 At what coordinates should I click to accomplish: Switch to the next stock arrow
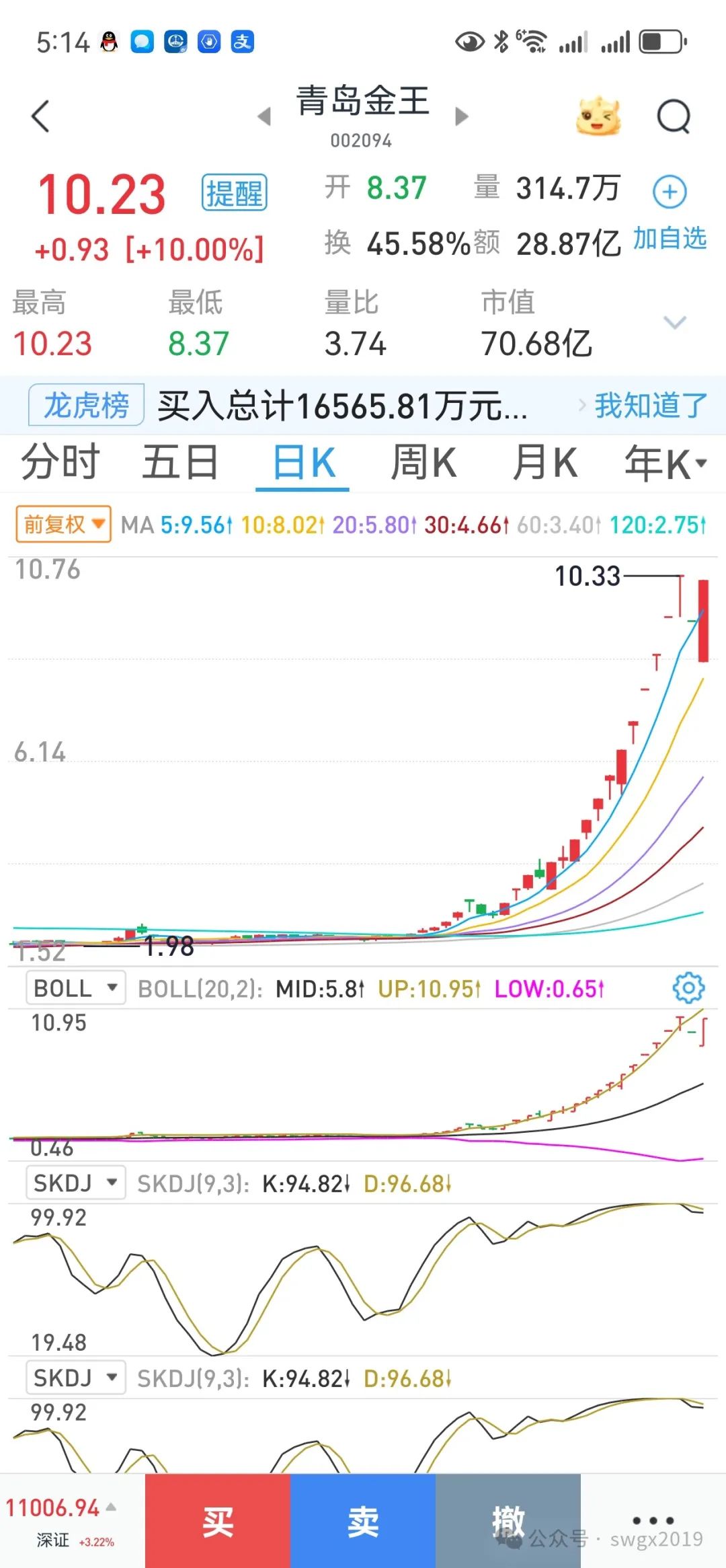click(461, 117)
